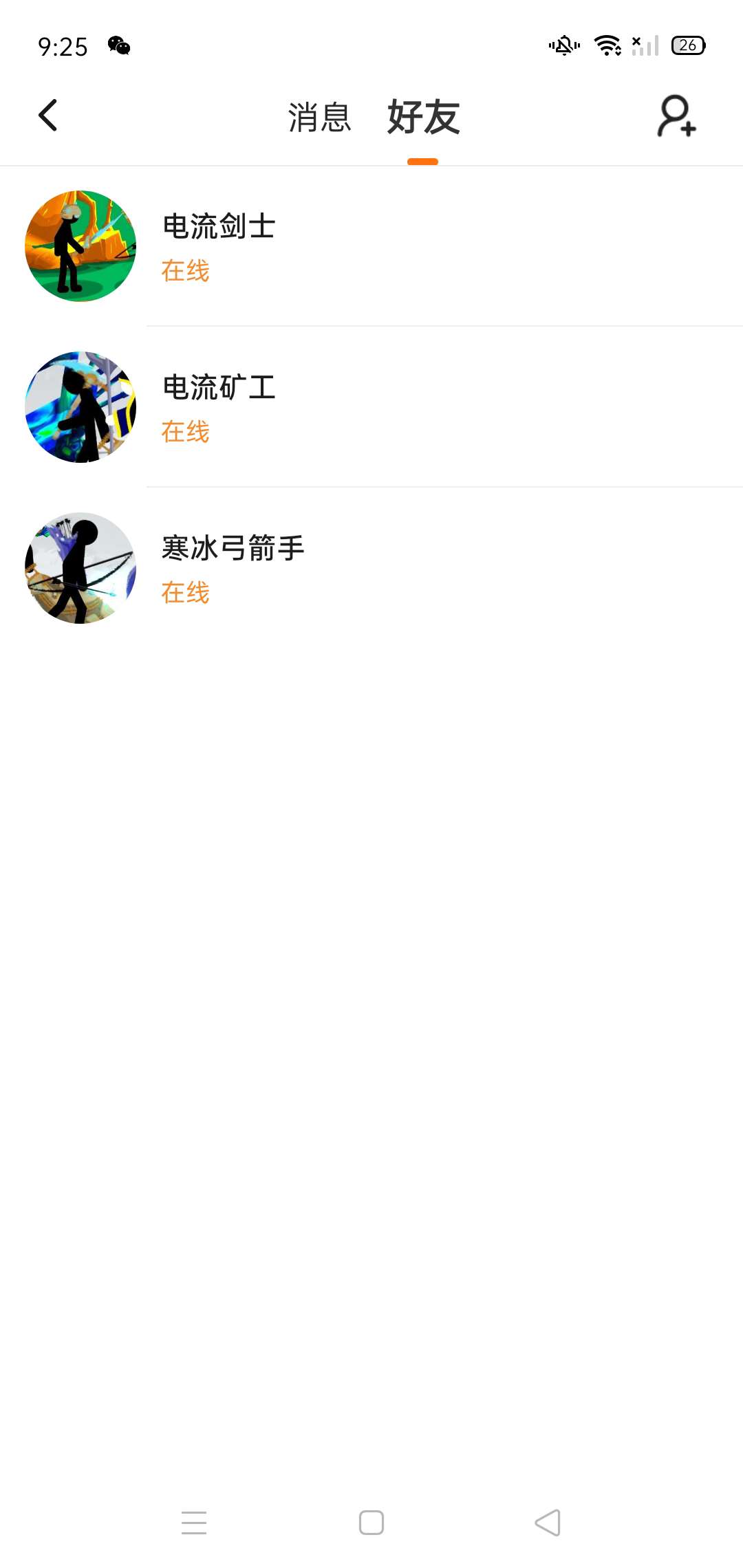Open recent apps from navigation bar
This screenshot has height=1568, width=743.
point(194,1523)
